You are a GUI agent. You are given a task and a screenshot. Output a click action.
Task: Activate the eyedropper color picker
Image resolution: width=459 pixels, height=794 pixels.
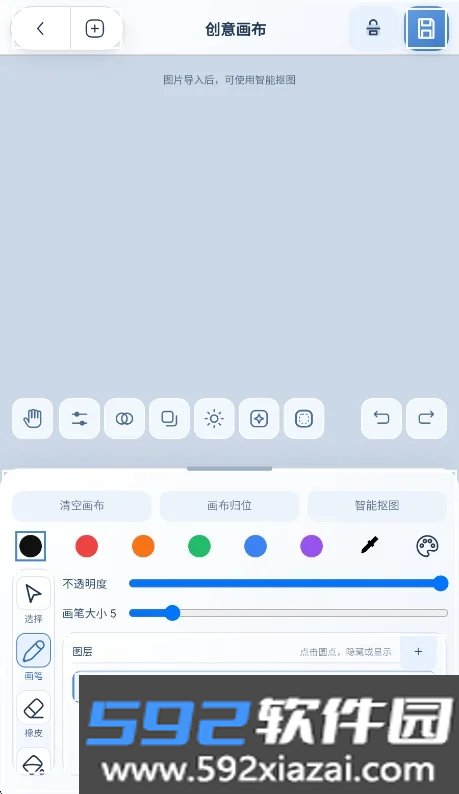[369, 546]
